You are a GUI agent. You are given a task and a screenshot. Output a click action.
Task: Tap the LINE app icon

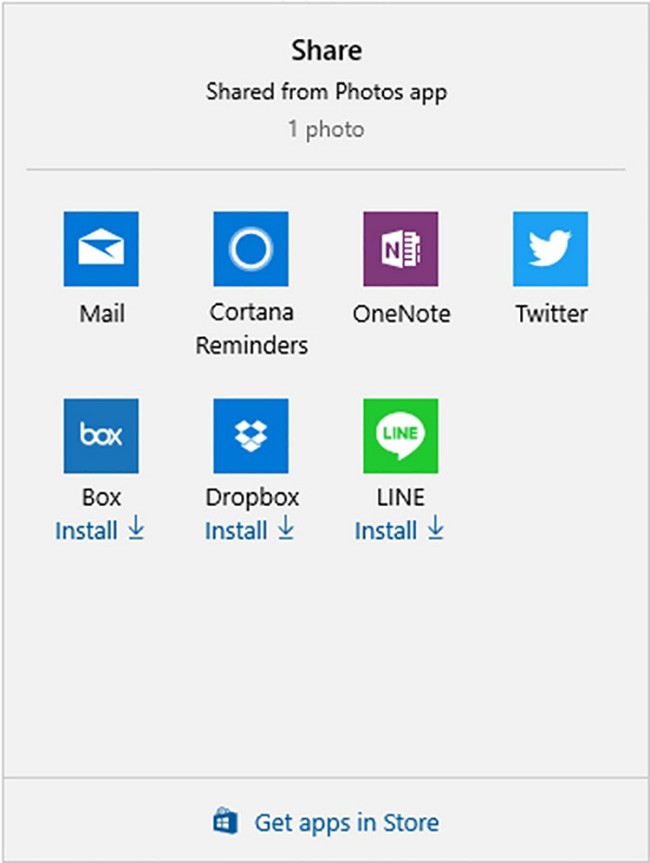click(x=401, y=436)
